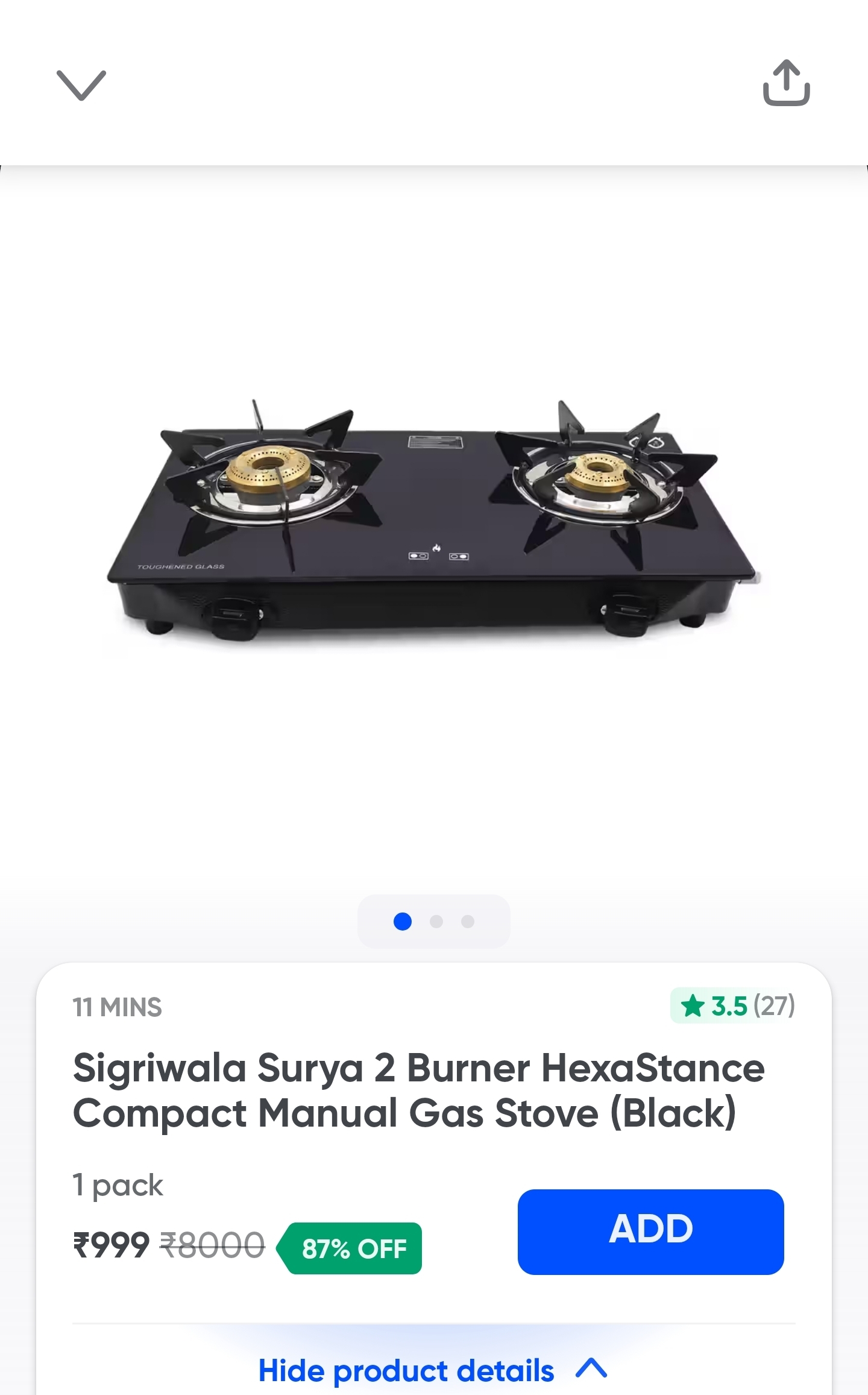Share this gas stove product
The image size is (868, 1395).
point(786,83)
